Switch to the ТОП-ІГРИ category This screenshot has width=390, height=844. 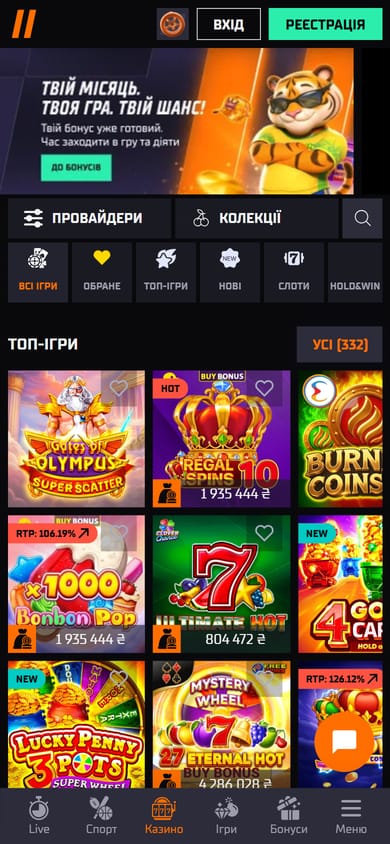(166, 272)
